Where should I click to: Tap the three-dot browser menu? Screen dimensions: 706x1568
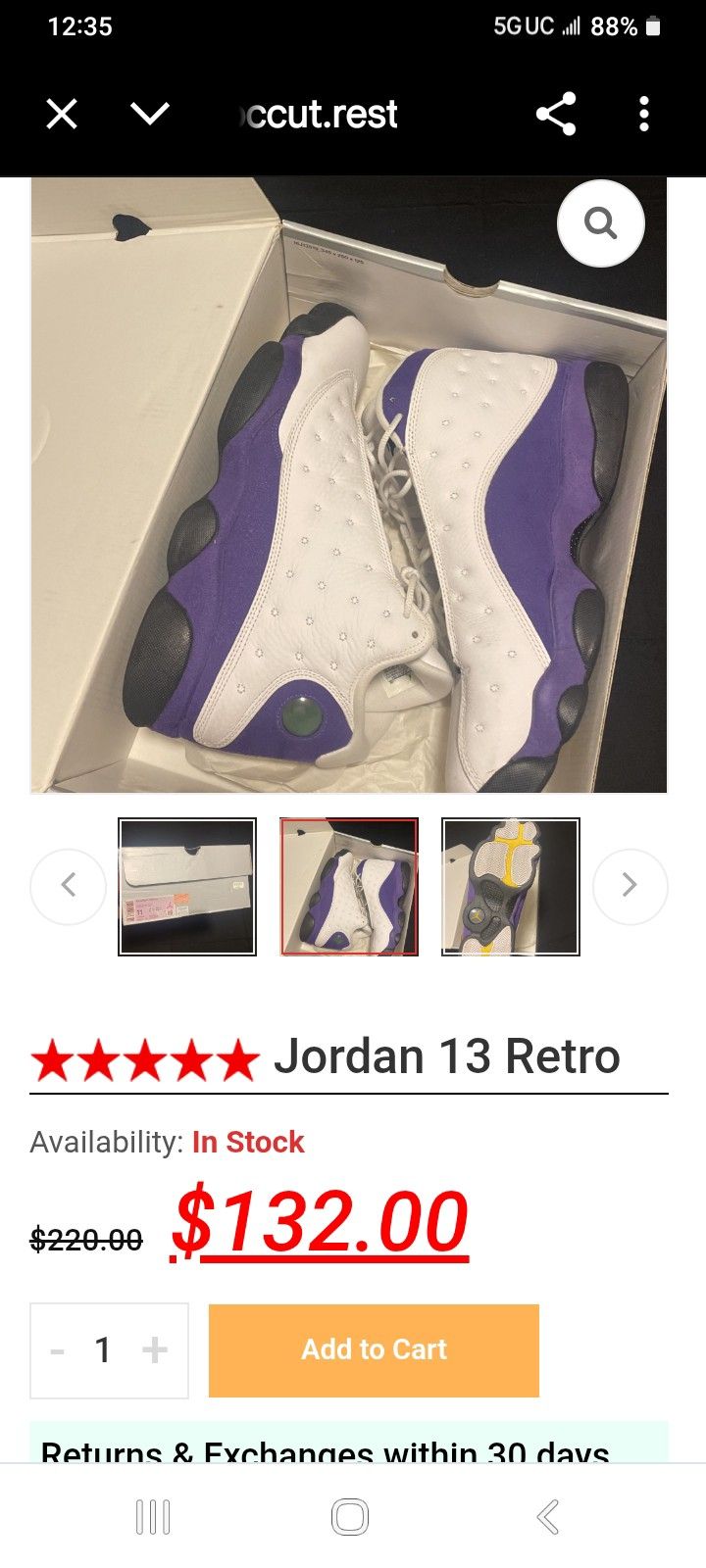[644, 114]
